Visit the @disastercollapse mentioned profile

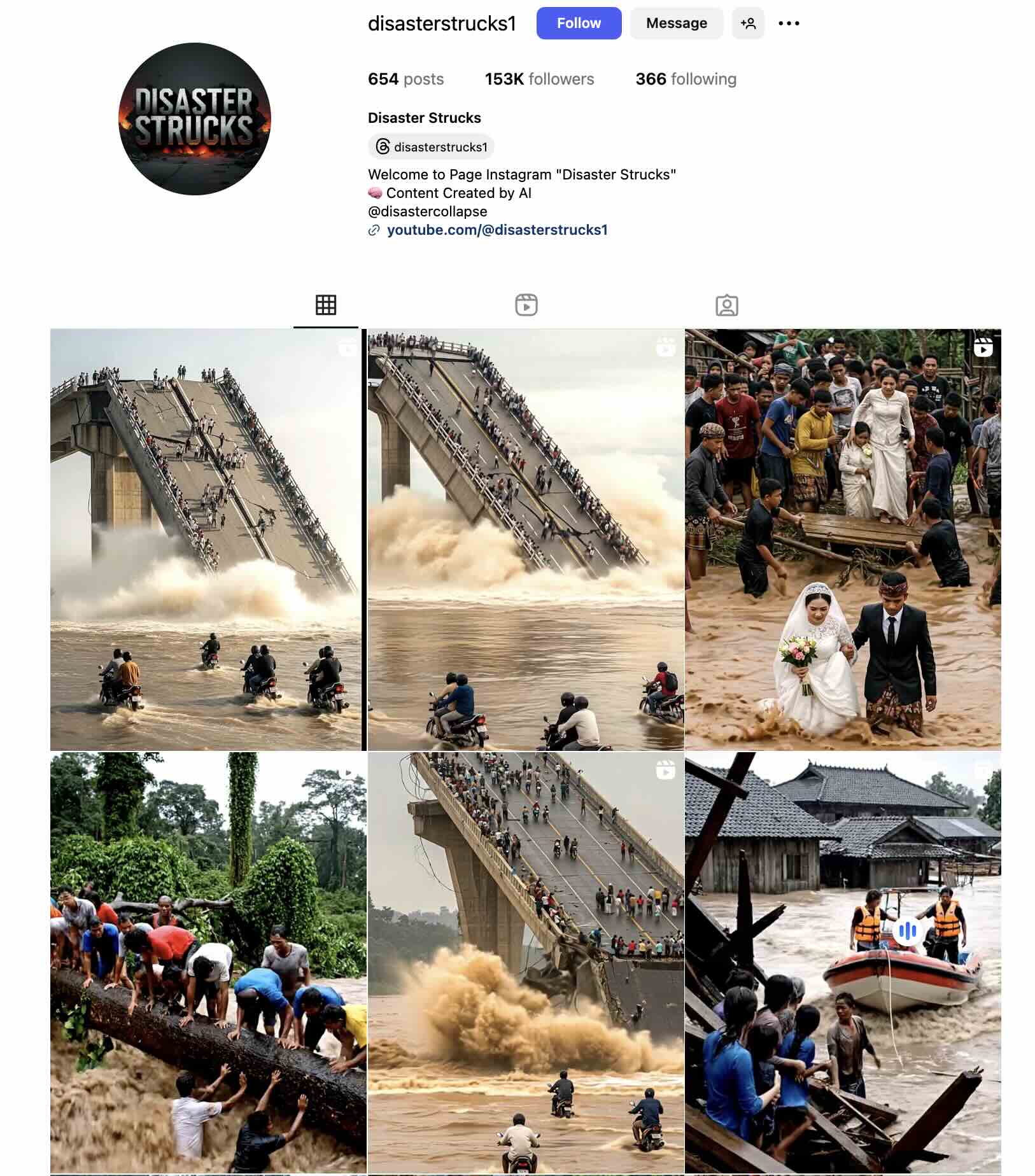pyautogui.click(x=427, y=211)
